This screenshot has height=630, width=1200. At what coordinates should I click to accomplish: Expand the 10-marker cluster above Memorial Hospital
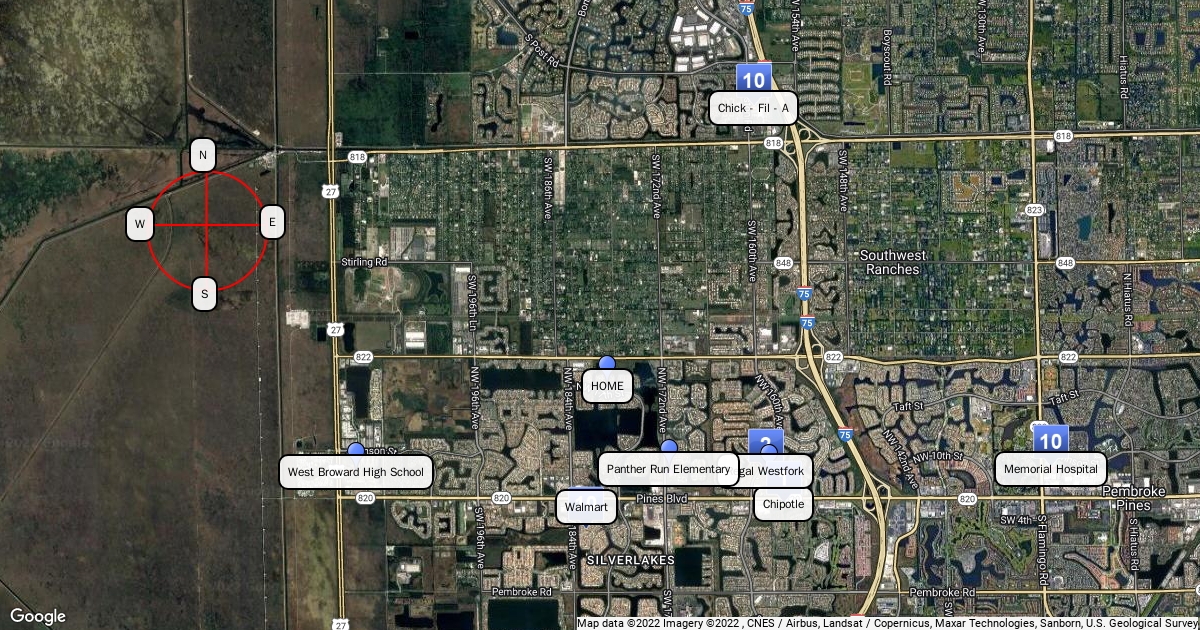pyautogui.click(x=1050, y=440)
